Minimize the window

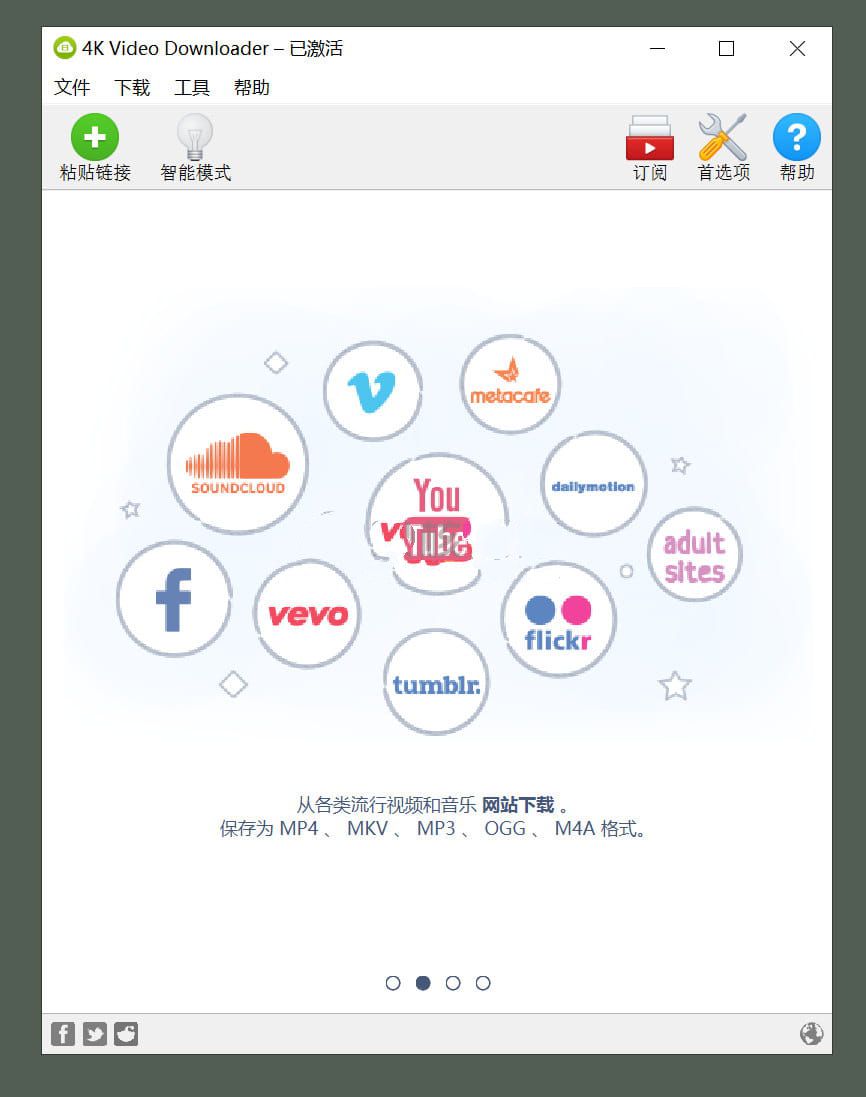tap(657, 49)
